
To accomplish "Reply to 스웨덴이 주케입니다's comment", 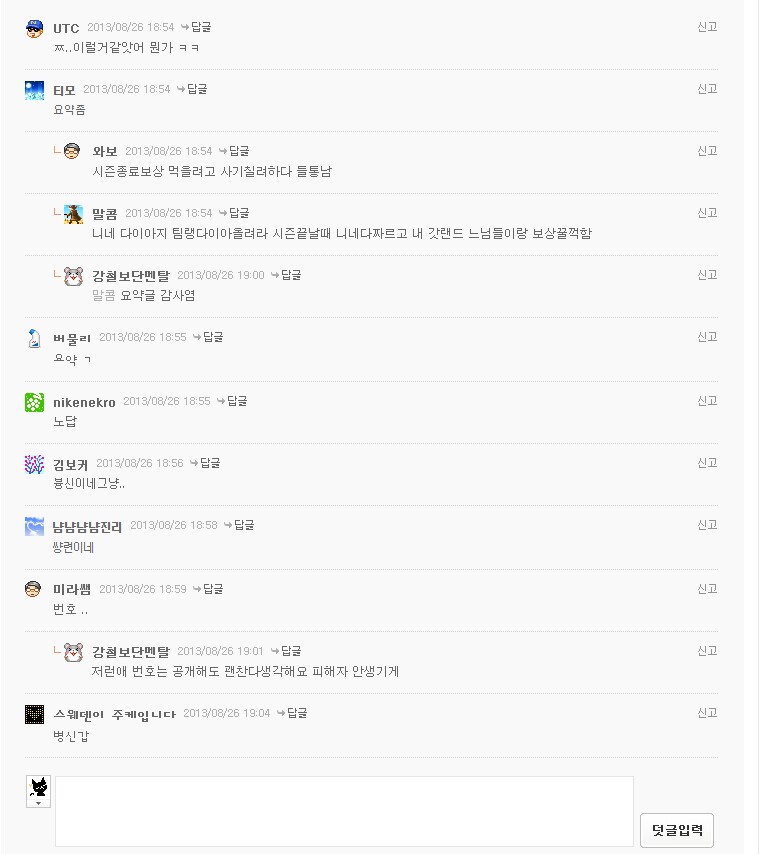I will 293,713.
